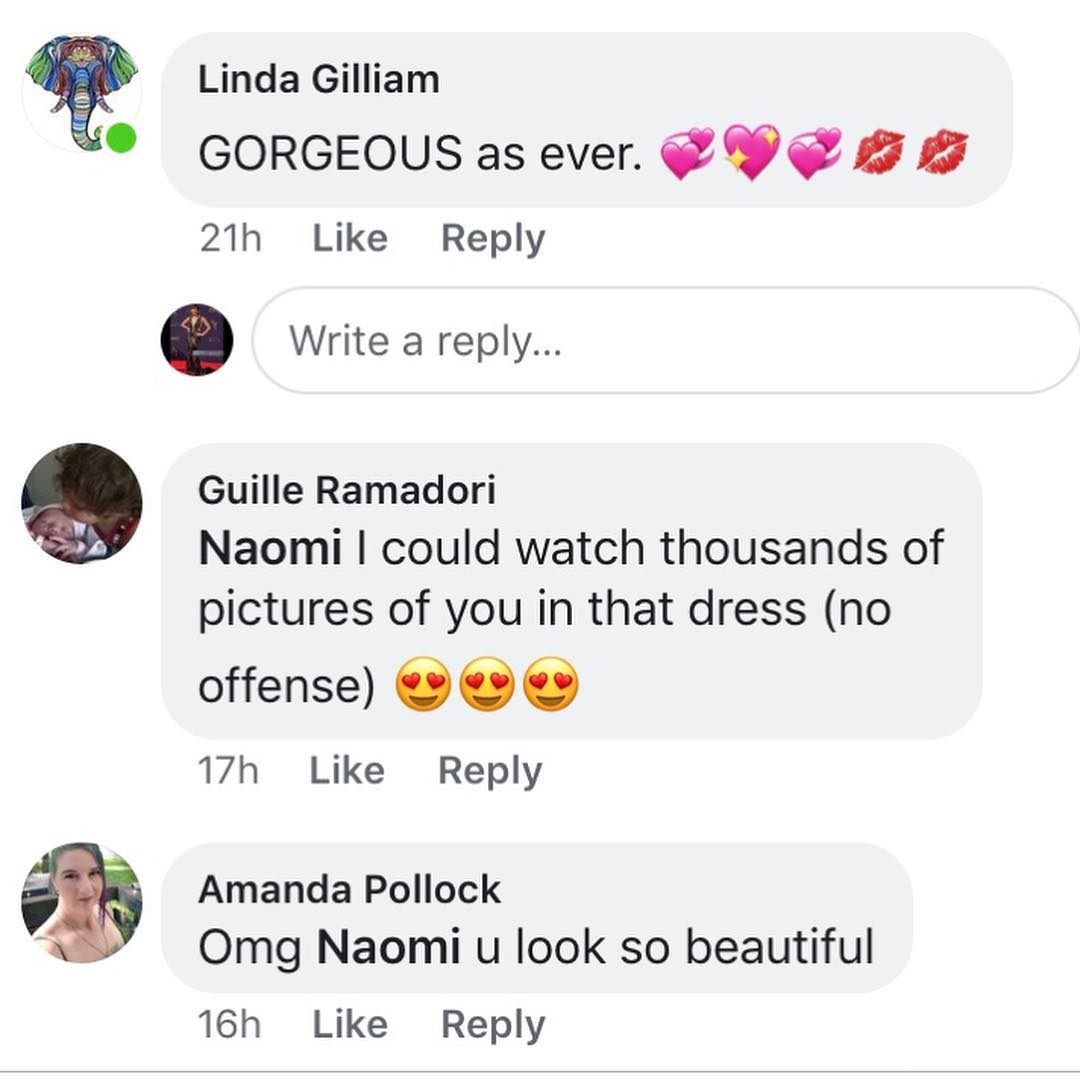Open tagged Naomi in Amanda's comment
This screenshot has width=1080, height=1080.
coord(388,946)
